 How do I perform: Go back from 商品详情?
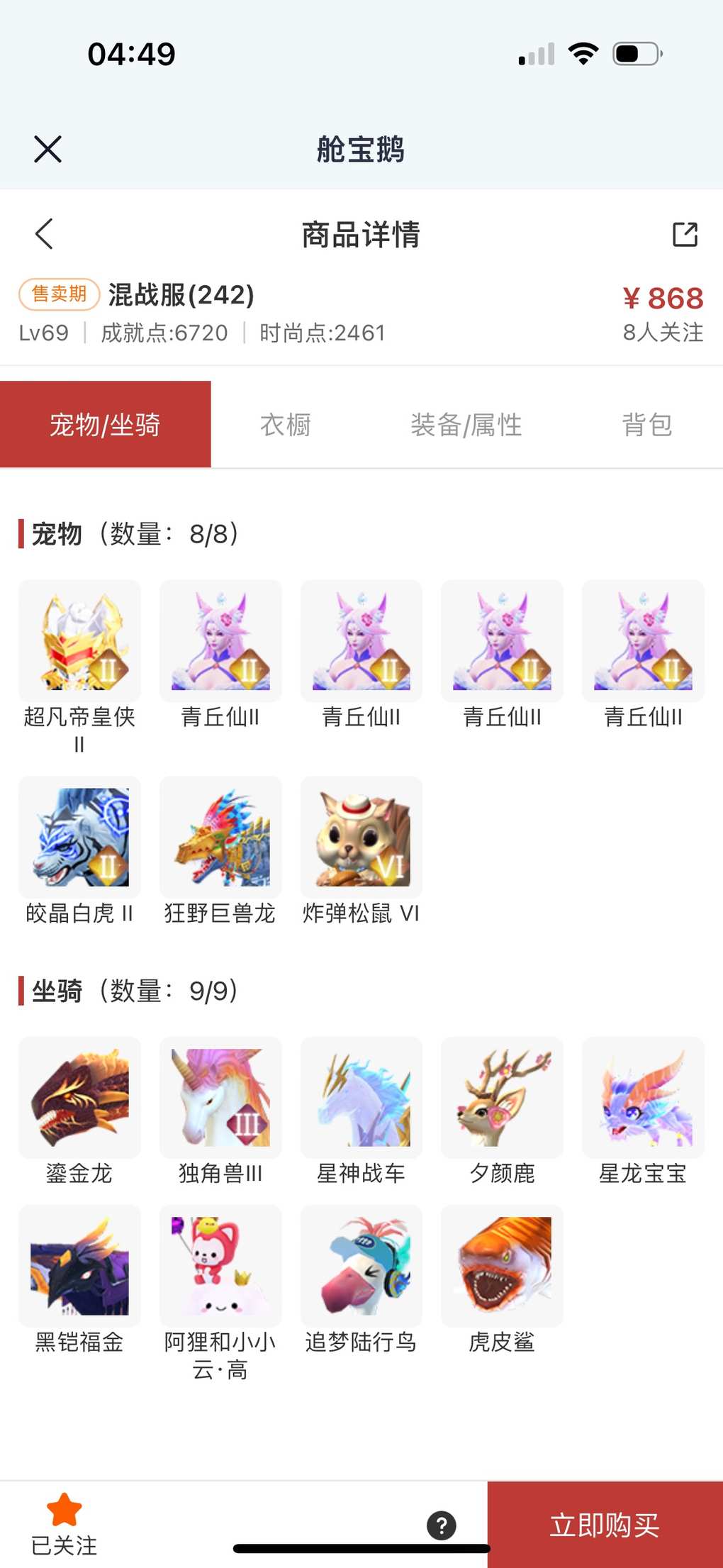click(x=44, y=234)
